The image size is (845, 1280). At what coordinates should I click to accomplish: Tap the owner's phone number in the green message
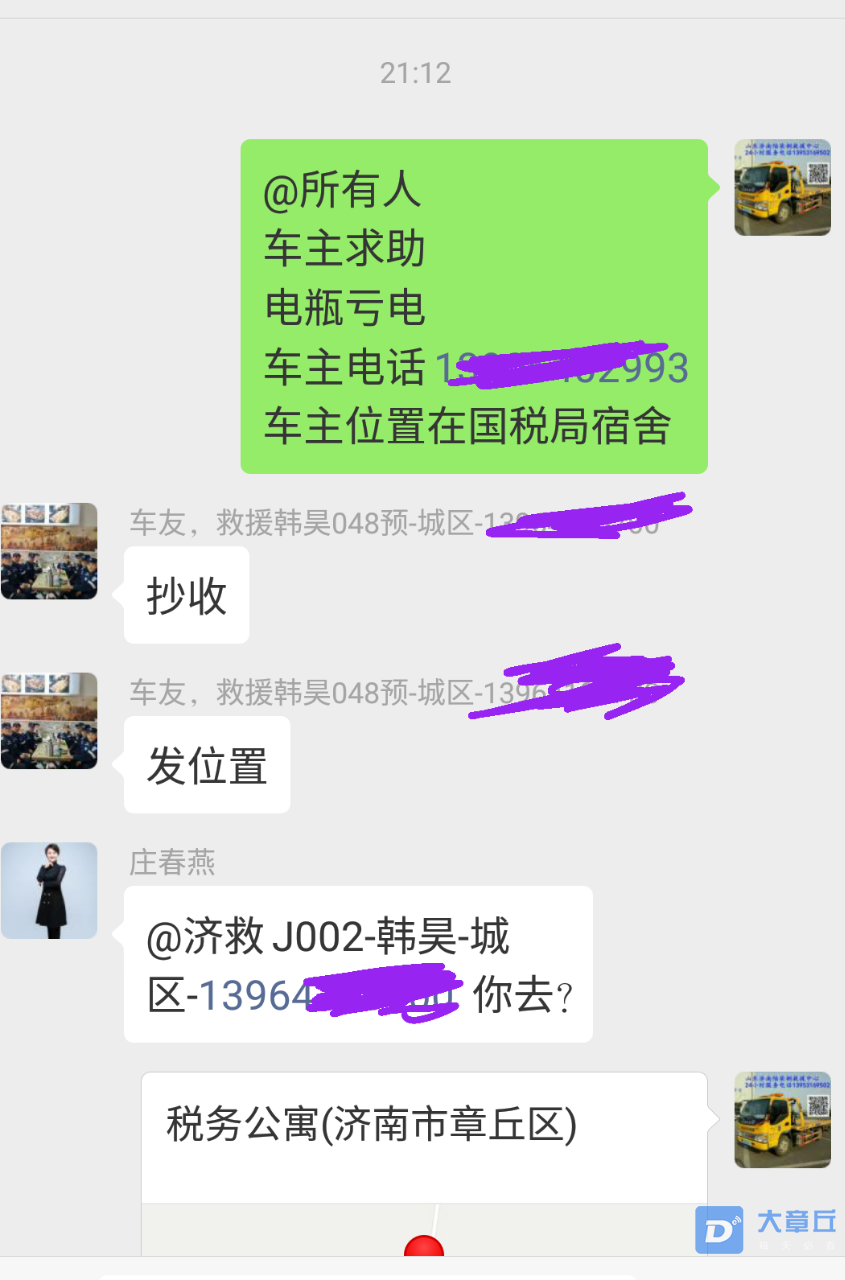pos(562,368)
